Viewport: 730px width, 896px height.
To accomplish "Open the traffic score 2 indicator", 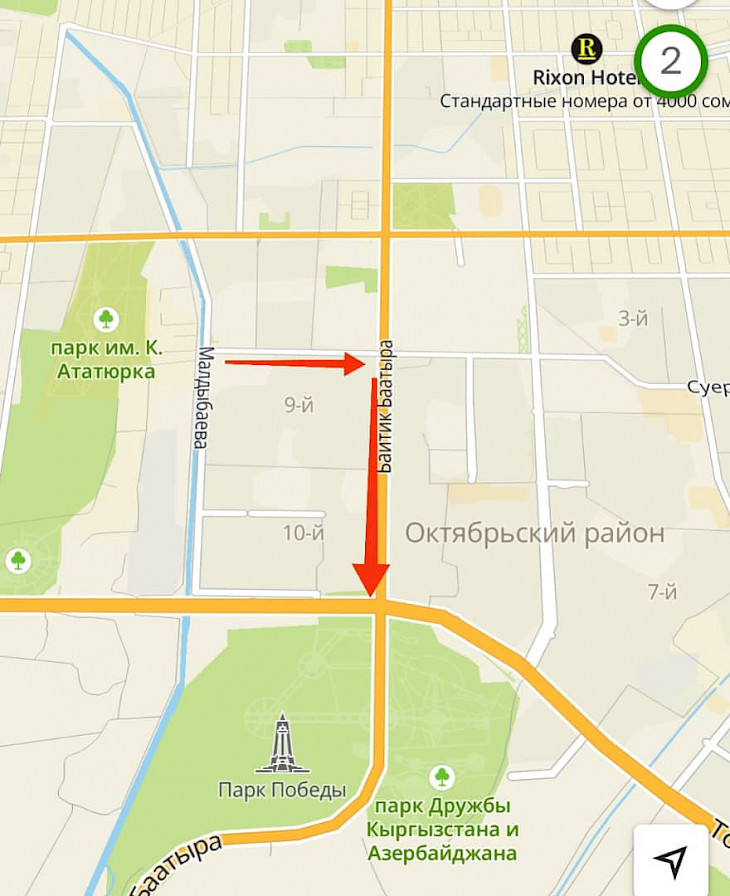I will point(672,62).
